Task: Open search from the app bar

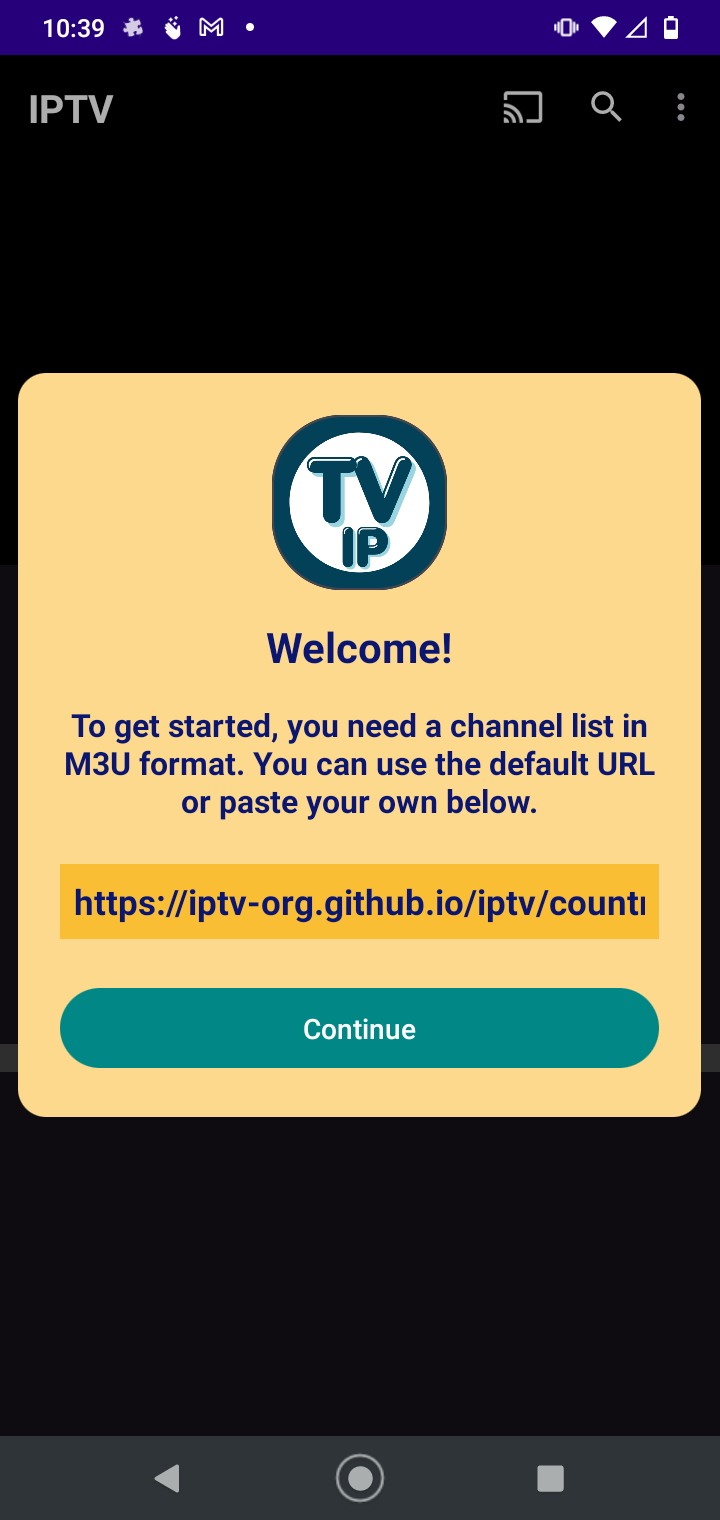Action: 606,107
